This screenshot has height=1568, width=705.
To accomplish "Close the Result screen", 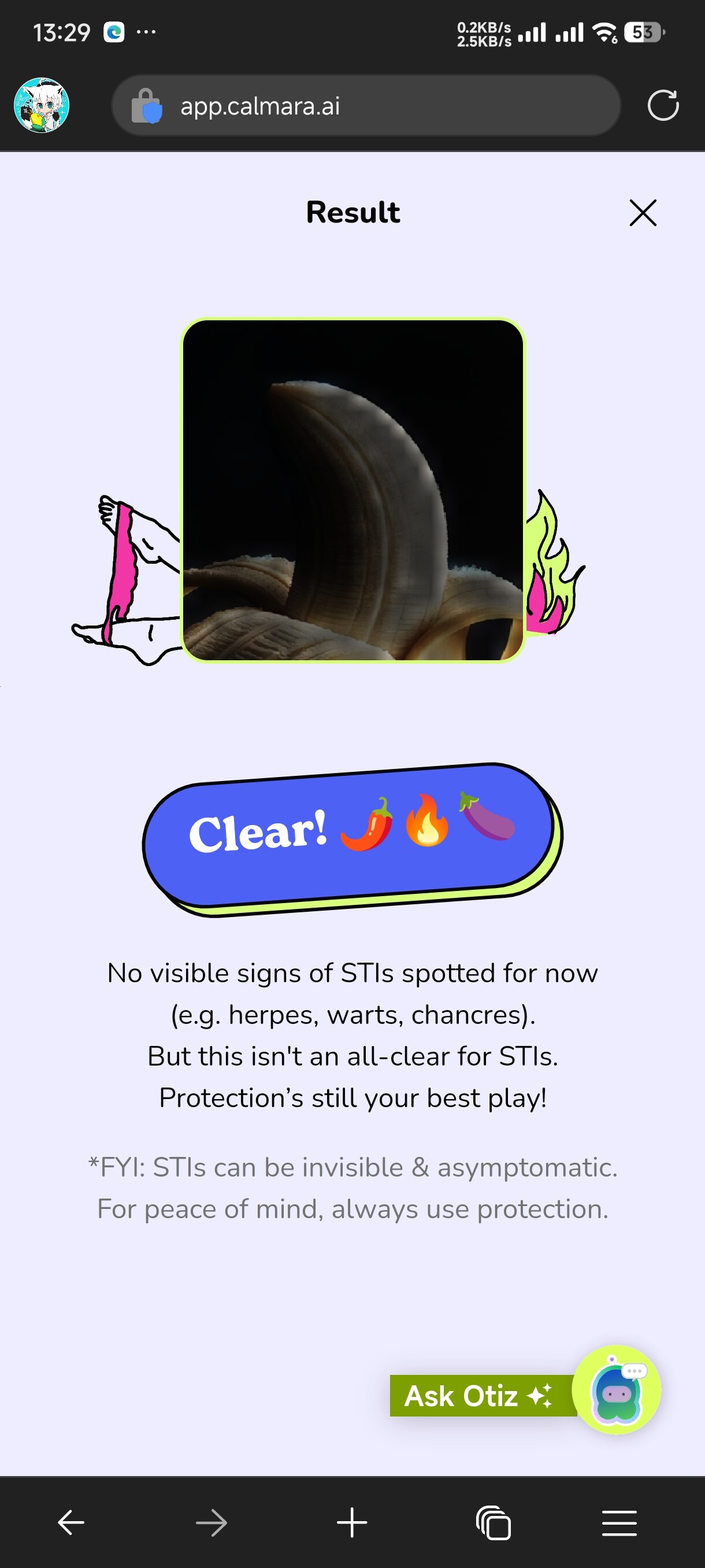I will point(643,212).
